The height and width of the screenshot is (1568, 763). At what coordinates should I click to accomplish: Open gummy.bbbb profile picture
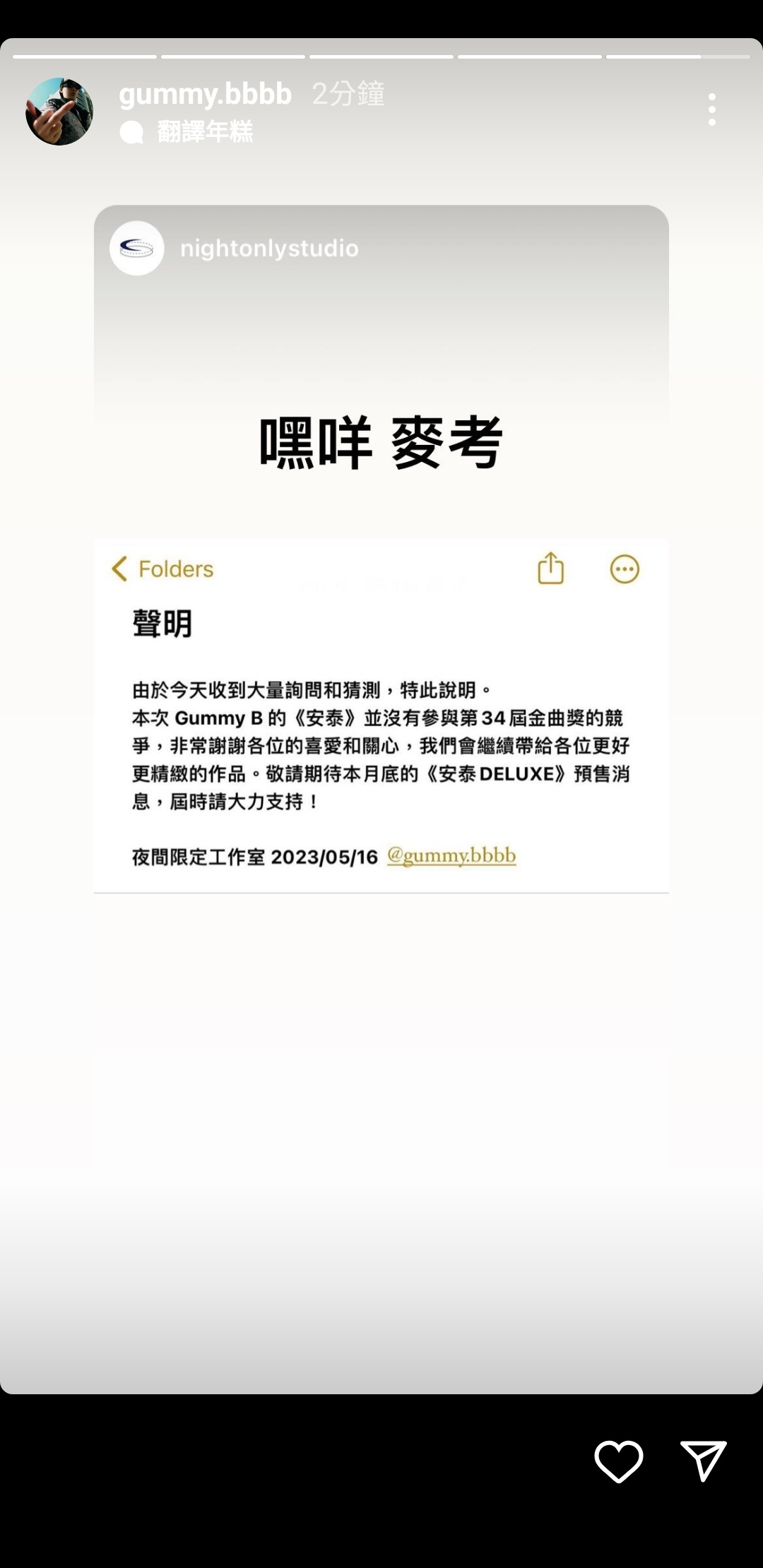[x=59, y=112]
